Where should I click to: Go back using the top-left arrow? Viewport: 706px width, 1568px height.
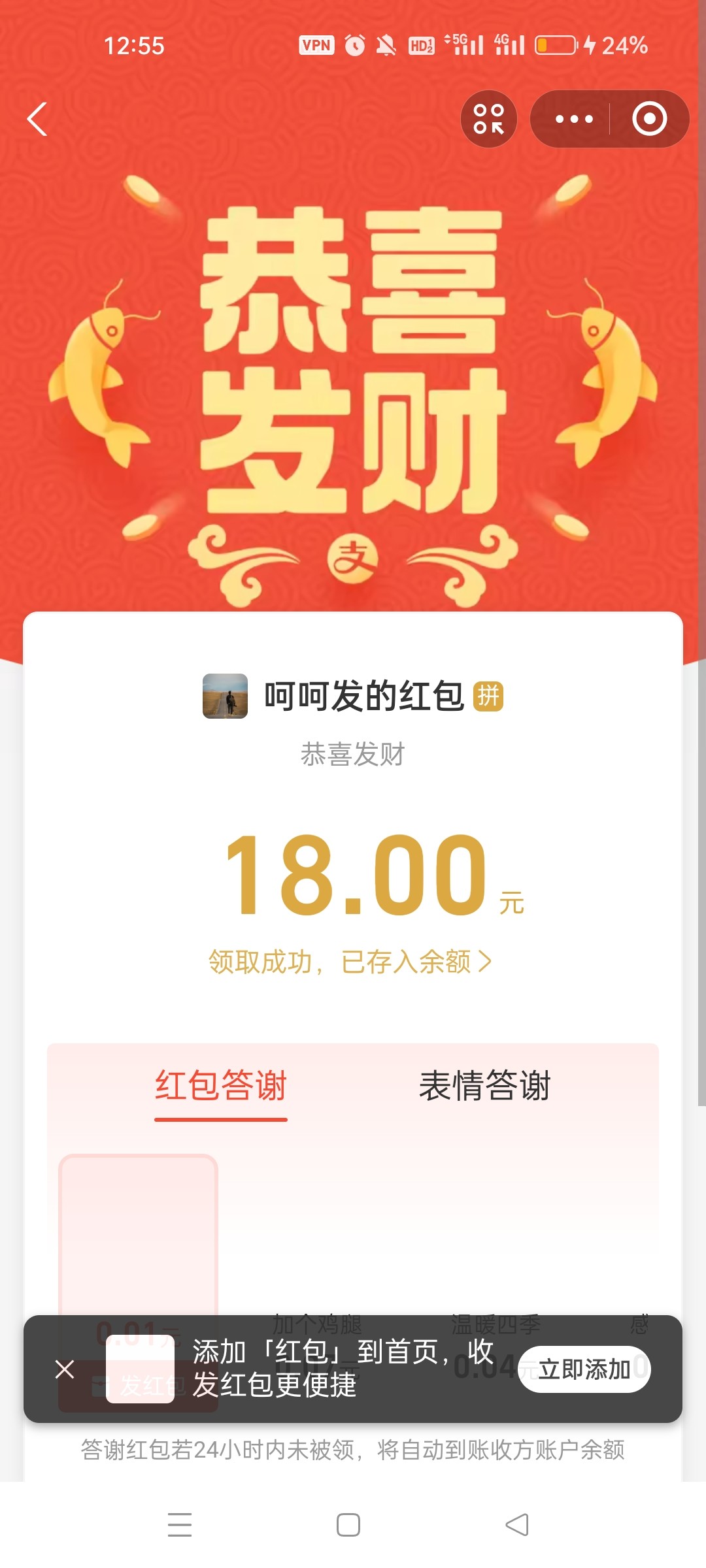click(37, 120)
